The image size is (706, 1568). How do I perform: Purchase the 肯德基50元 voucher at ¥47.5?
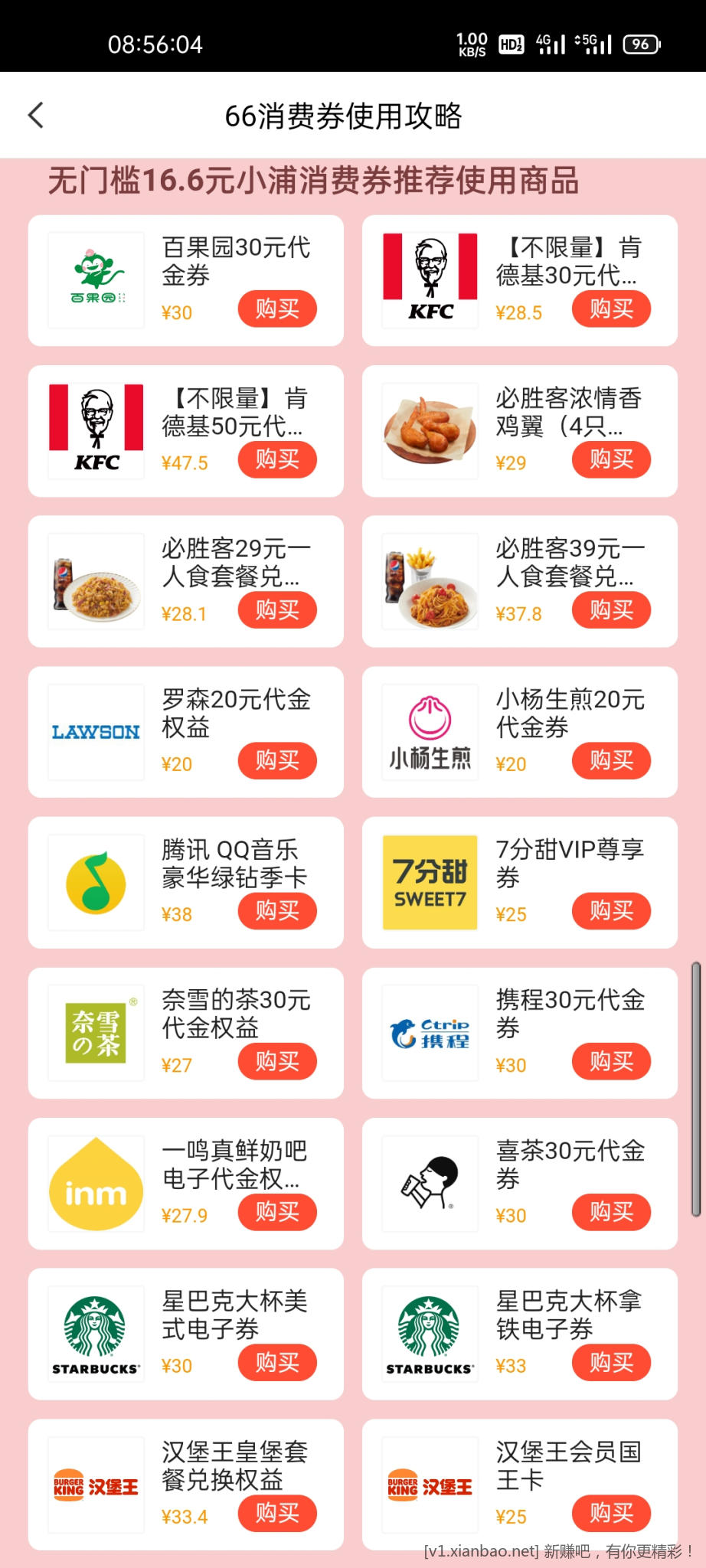(x=276, y=459)
